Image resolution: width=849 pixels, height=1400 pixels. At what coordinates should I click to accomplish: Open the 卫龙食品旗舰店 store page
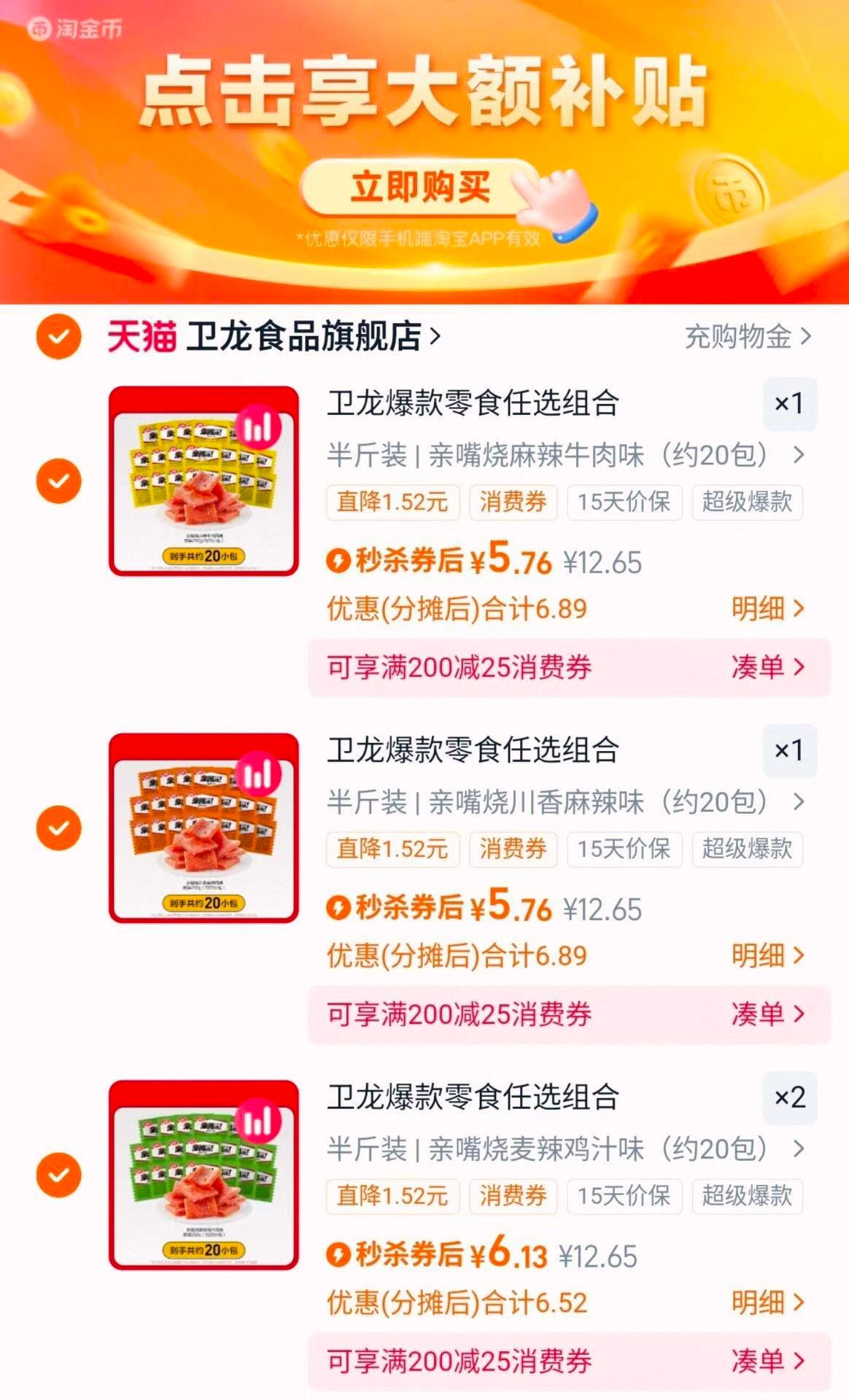(306, 337)
